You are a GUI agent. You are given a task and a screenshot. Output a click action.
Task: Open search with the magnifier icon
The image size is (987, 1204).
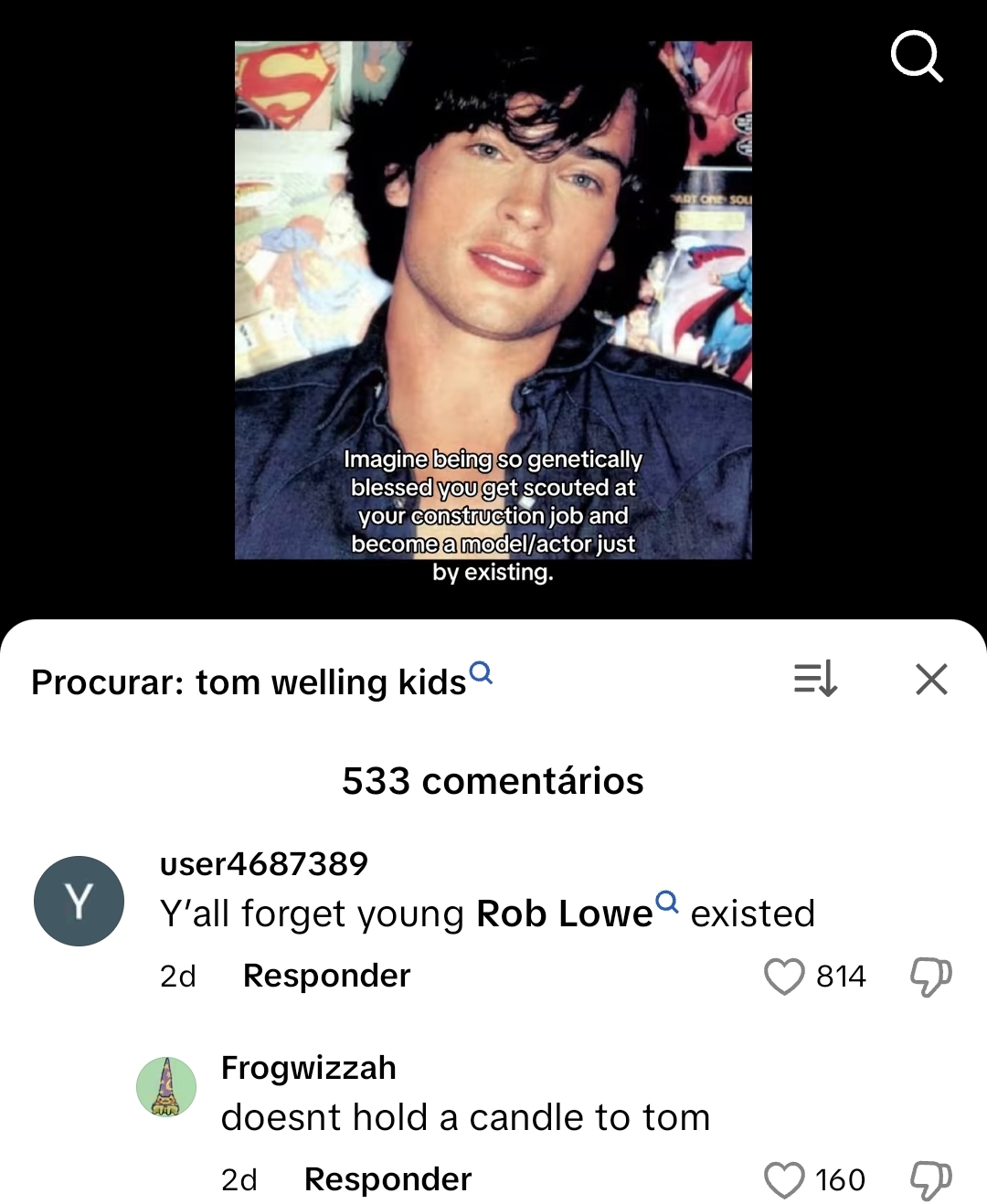[x=916, y=57]
